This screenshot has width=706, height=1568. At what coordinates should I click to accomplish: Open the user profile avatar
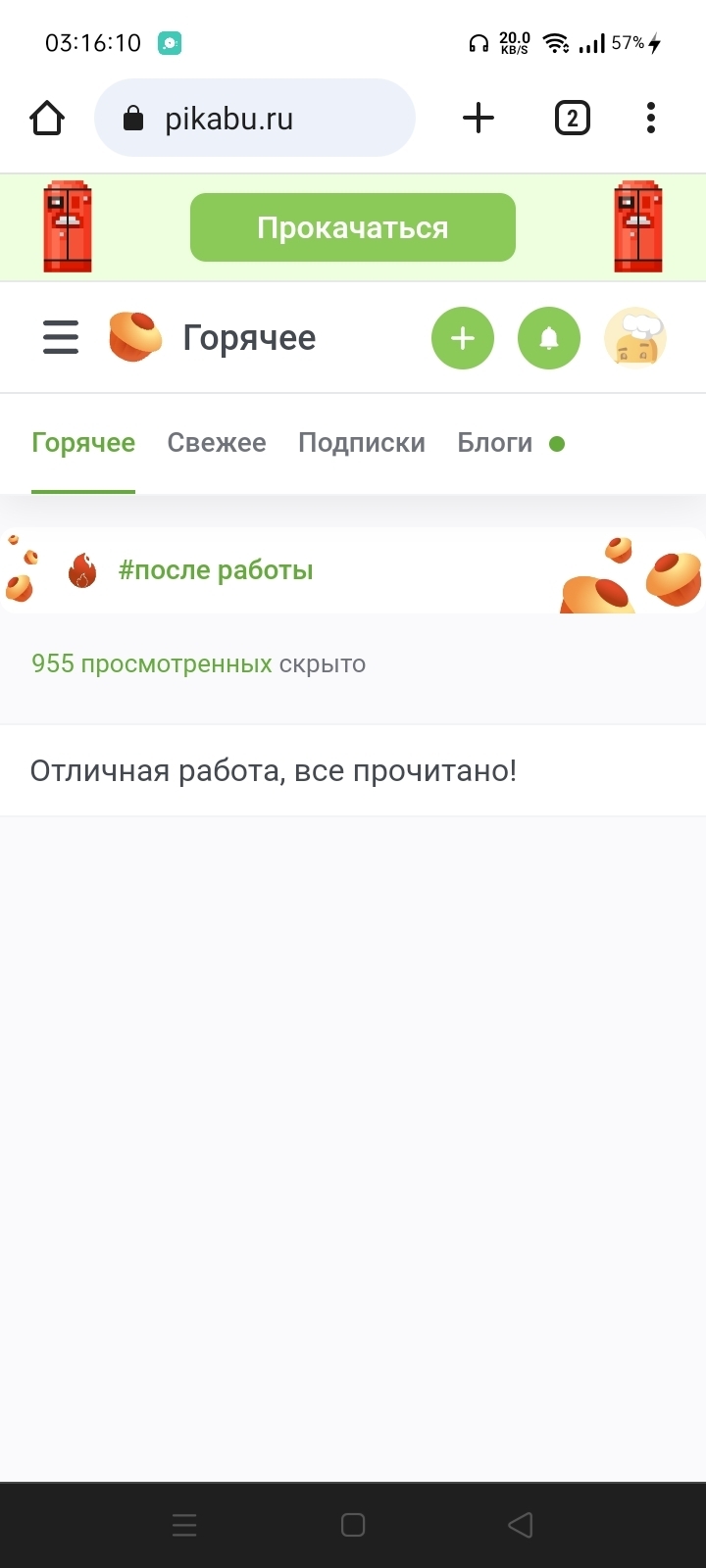(x=635, y=338)
